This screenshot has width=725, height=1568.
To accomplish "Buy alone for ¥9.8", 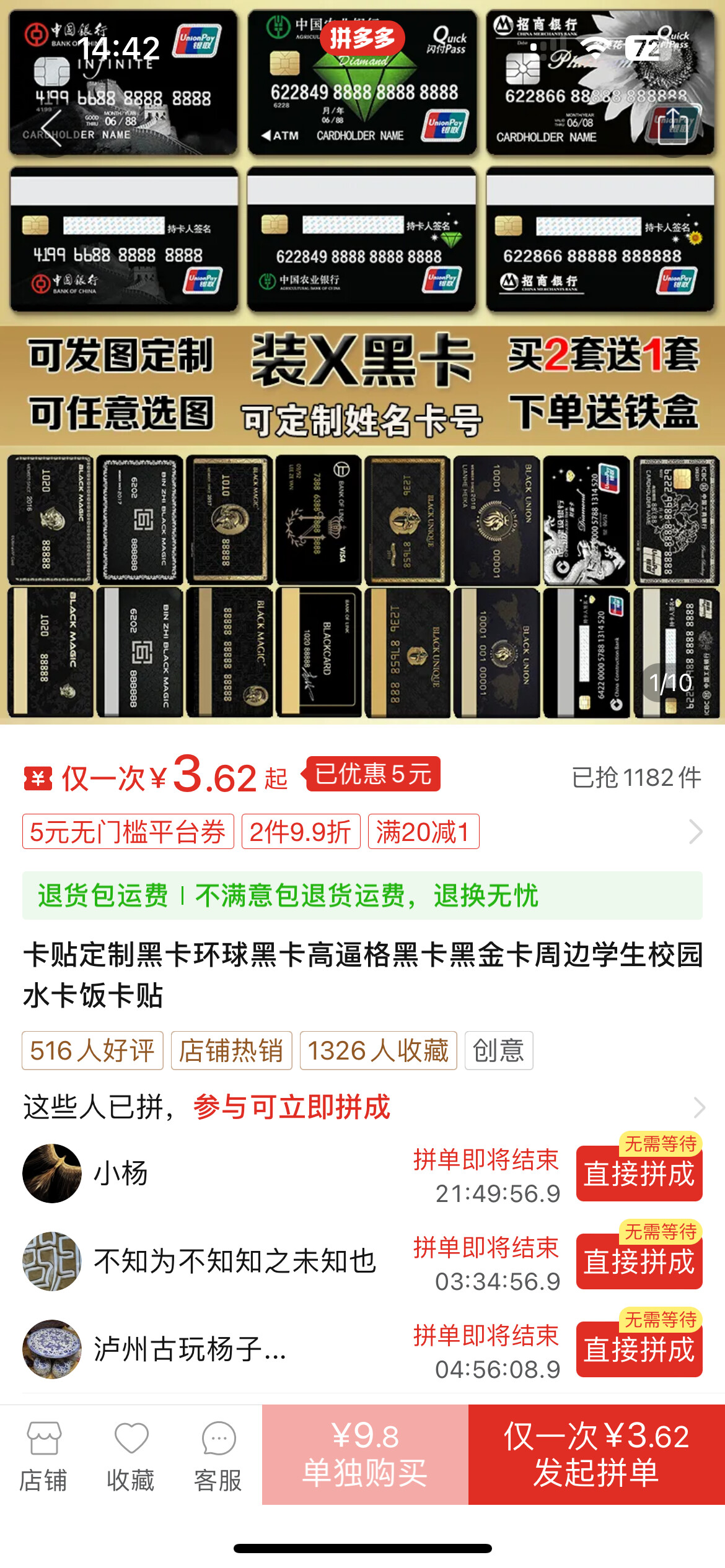I will tap(365, 1455).
